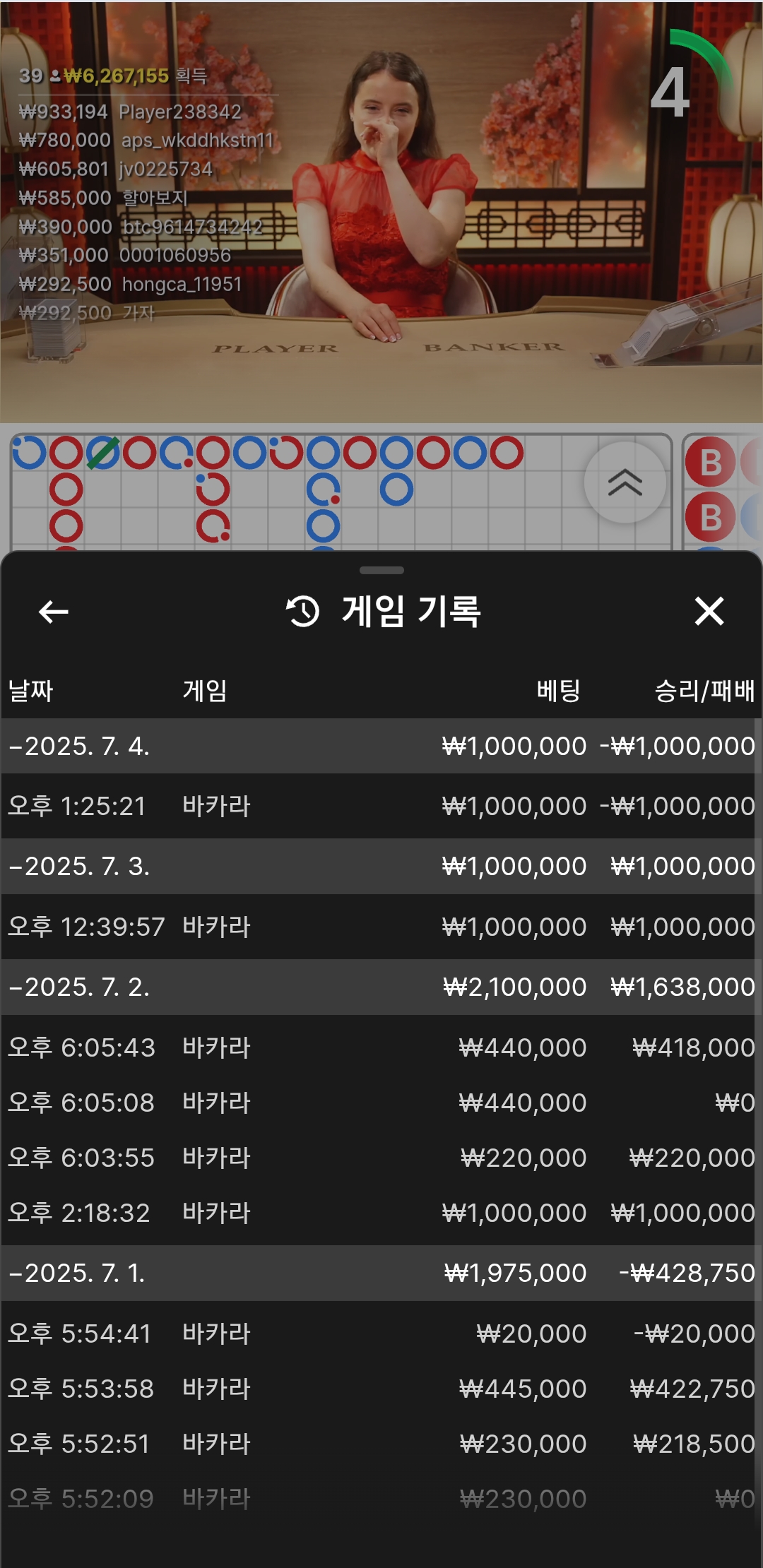Open the 오후 12:39:57 baccarat record

click(x=380, y=927)
